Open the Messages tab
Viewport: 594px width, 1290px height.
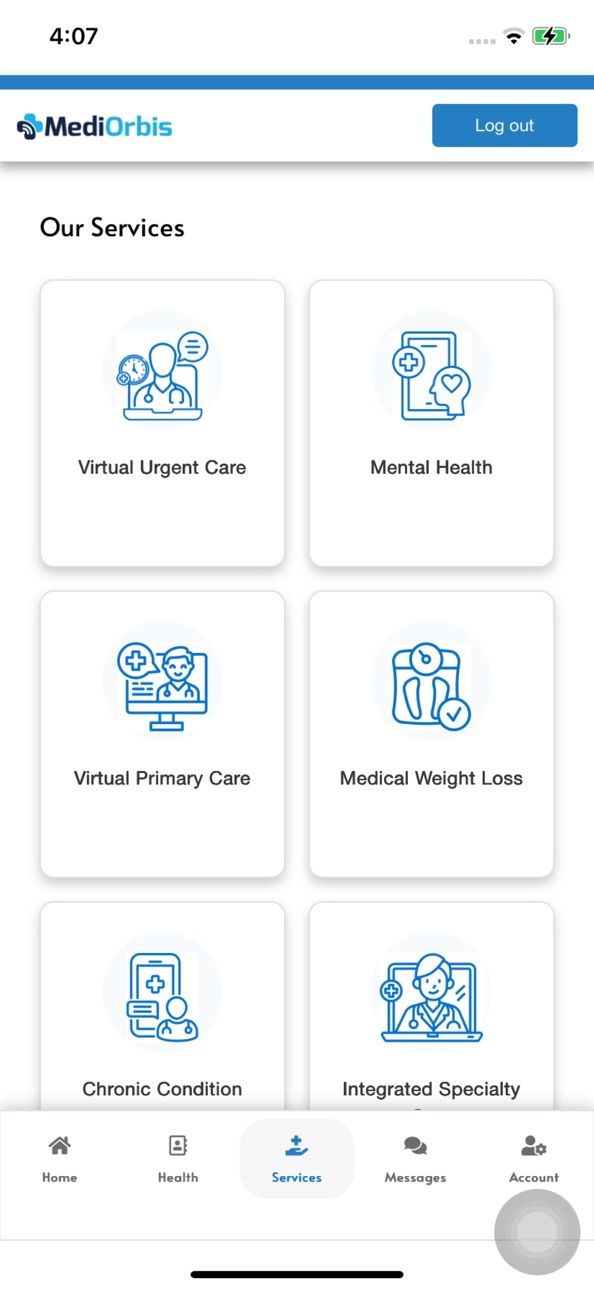[415, 1159]
